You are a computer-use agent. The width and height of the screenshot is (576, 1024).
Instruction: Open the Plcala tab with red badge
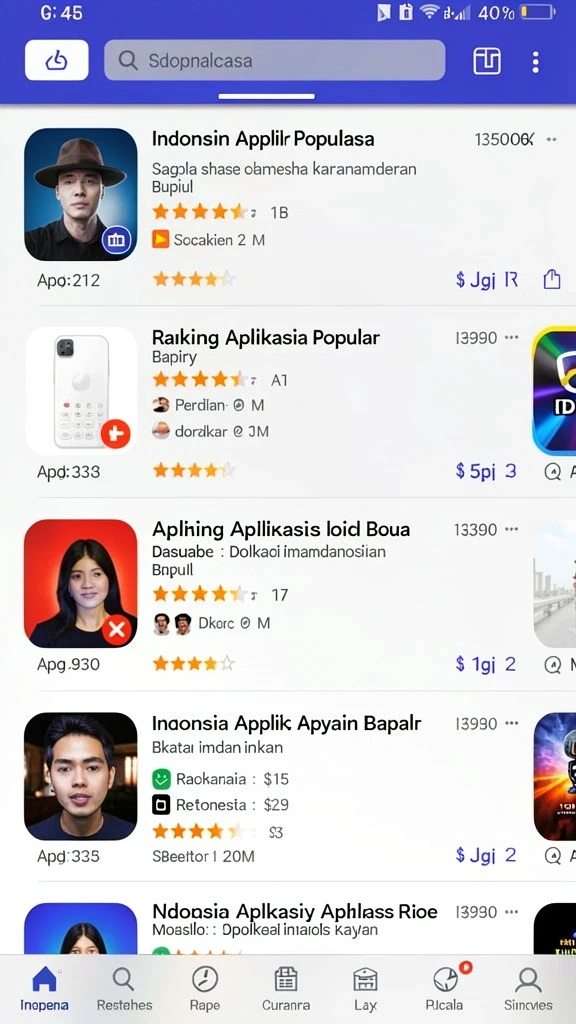[x=446, y=989]
